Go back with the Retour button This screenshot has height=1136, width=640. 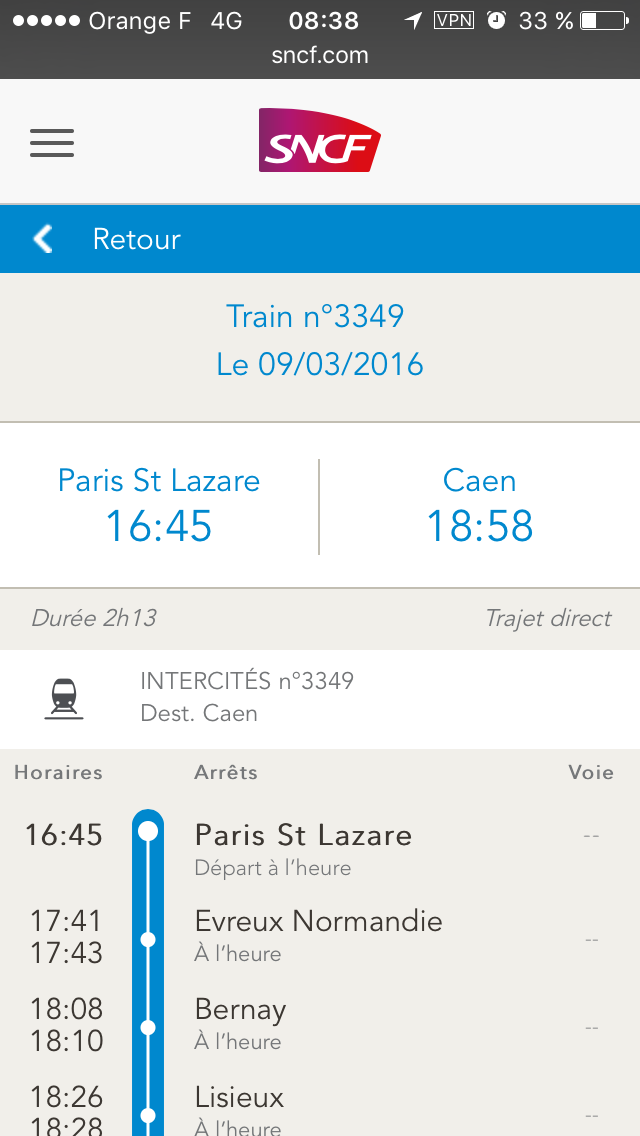tap(107, 239)
